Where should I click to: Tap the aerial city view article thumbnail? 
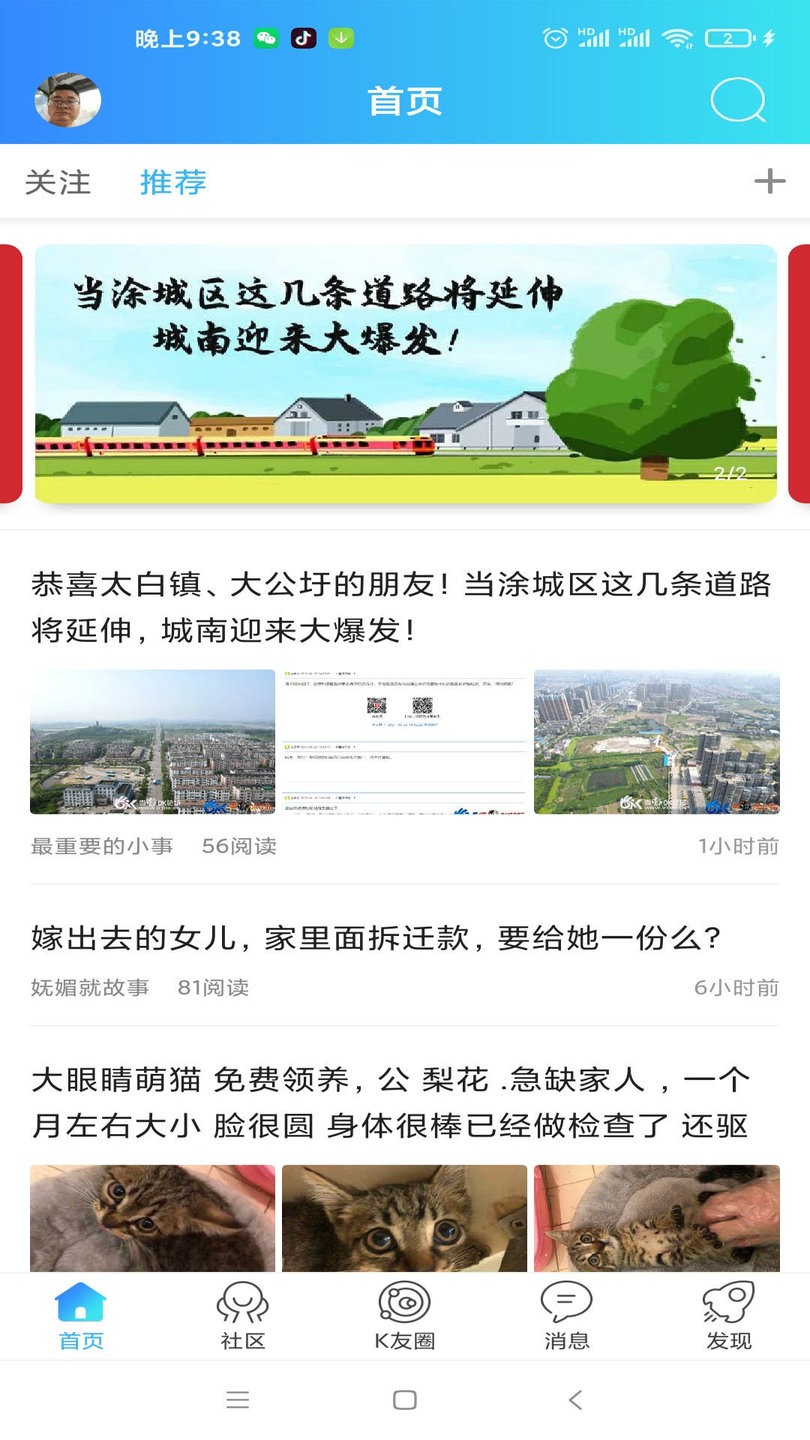151,741
